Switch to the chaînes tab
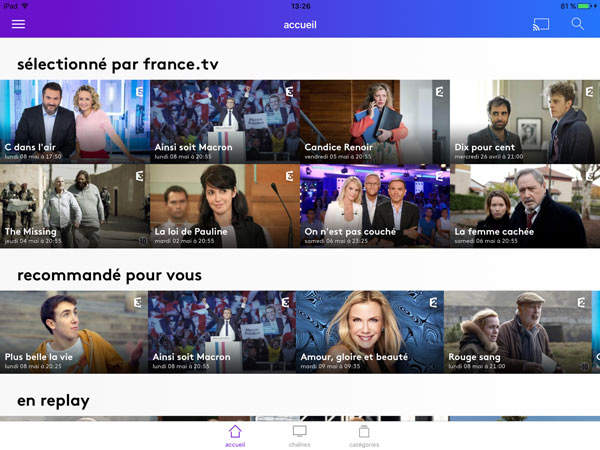Viewport: 600px width, 450px height. coord(299,435)
